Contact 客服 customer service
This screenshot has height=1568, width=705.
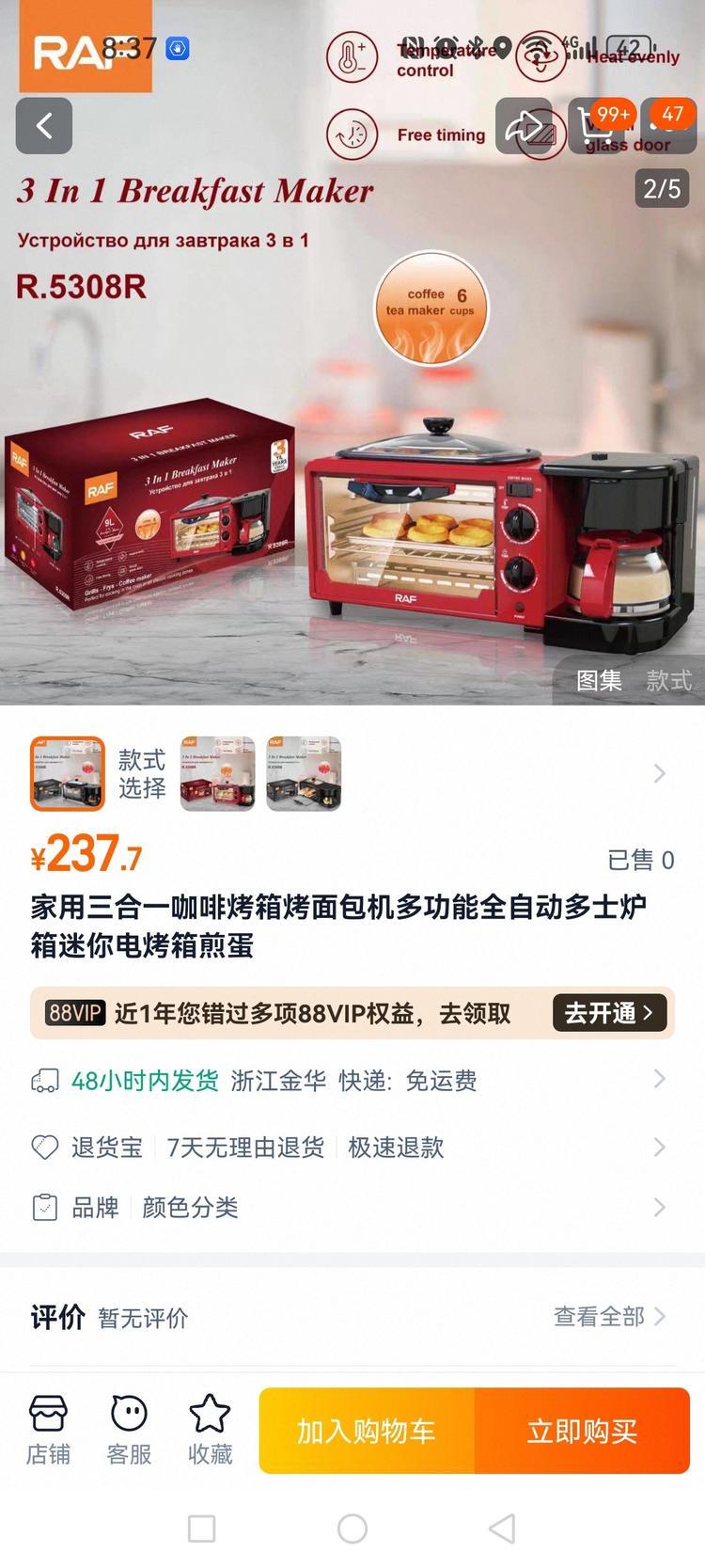pos(129,1431)
